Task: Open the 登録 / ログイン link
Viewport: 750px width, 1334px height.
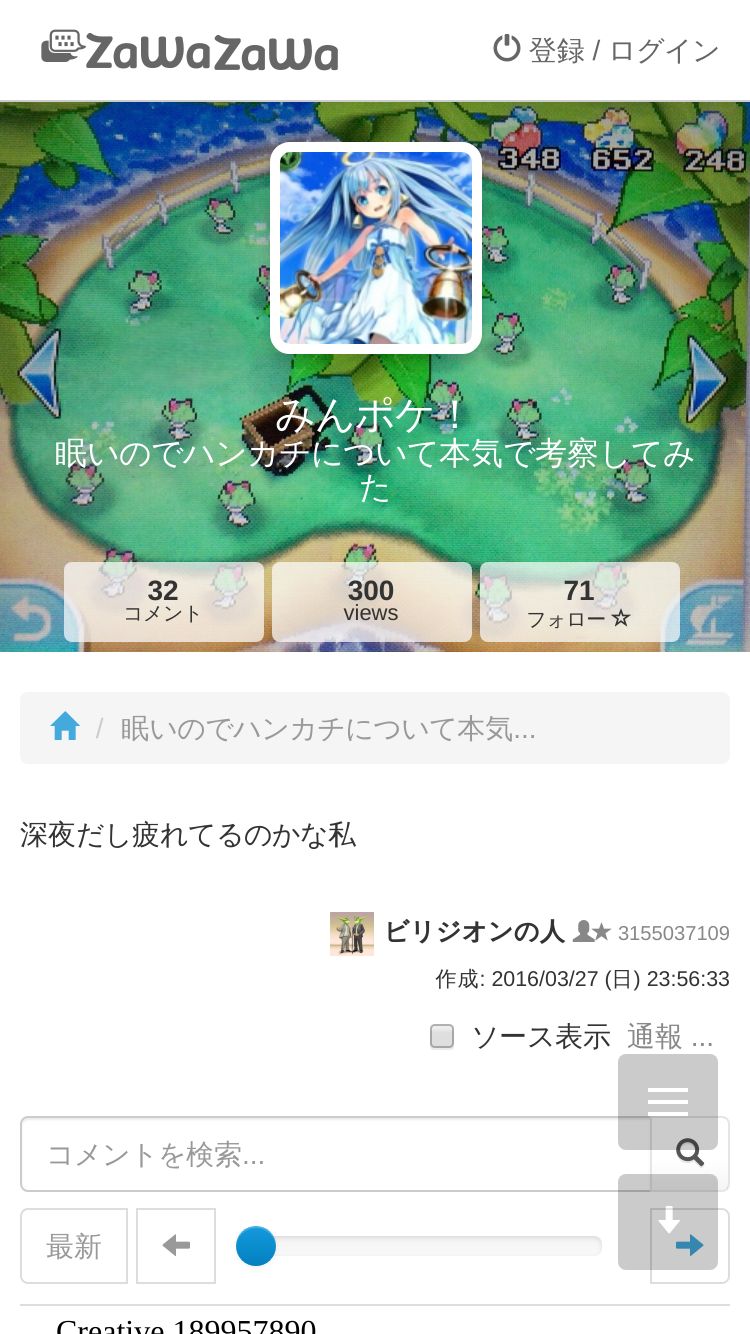Action: click(x=606, y=49)
